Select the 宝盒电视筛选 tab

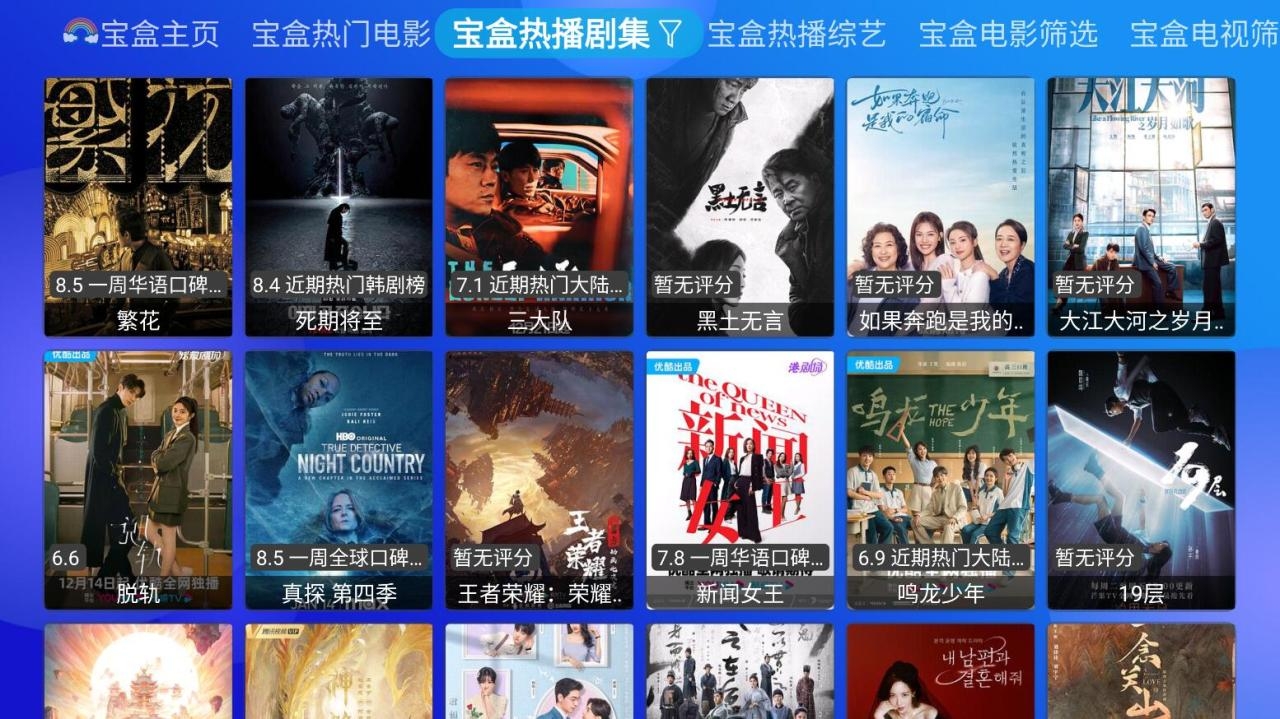click(1204, 34)
